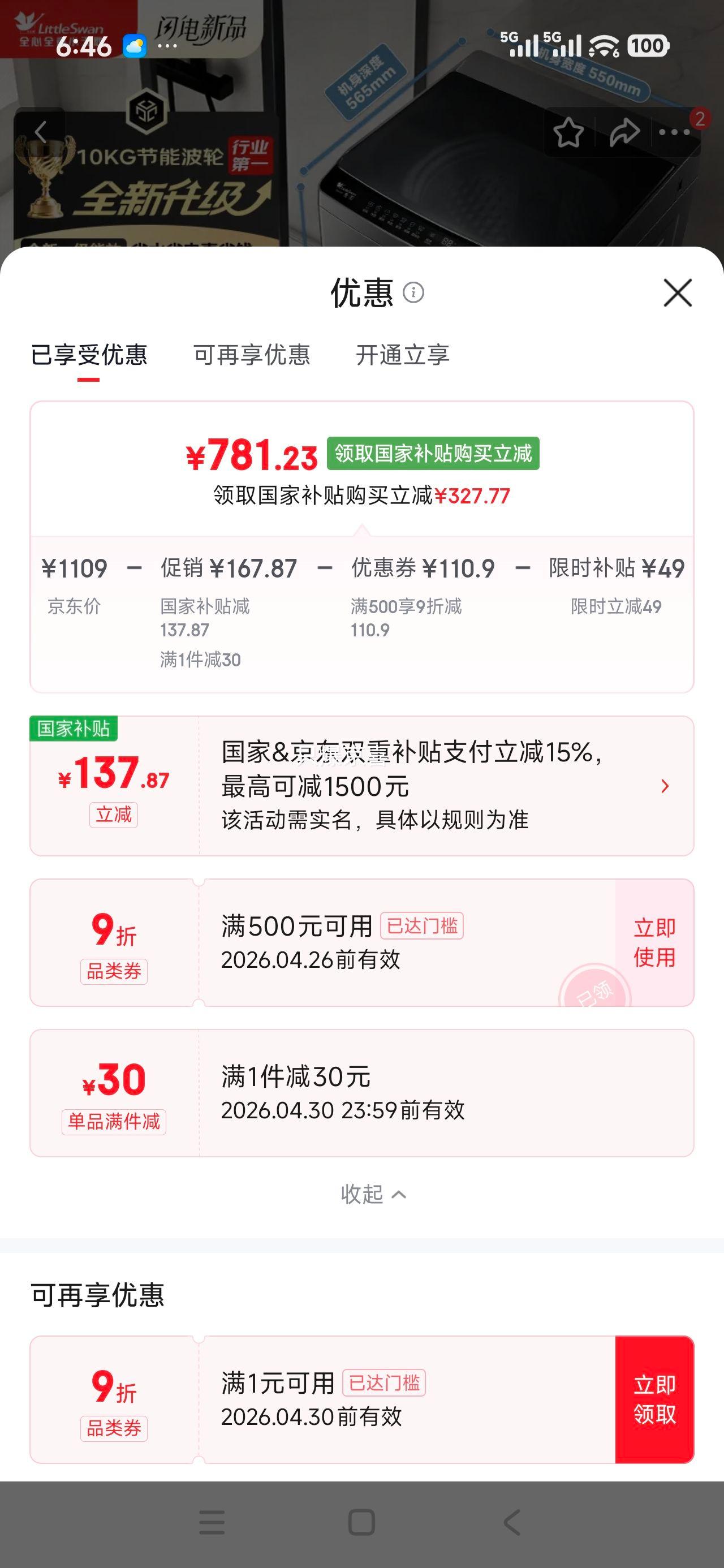Tap the three-dot more menu with badge

(674, 133)
